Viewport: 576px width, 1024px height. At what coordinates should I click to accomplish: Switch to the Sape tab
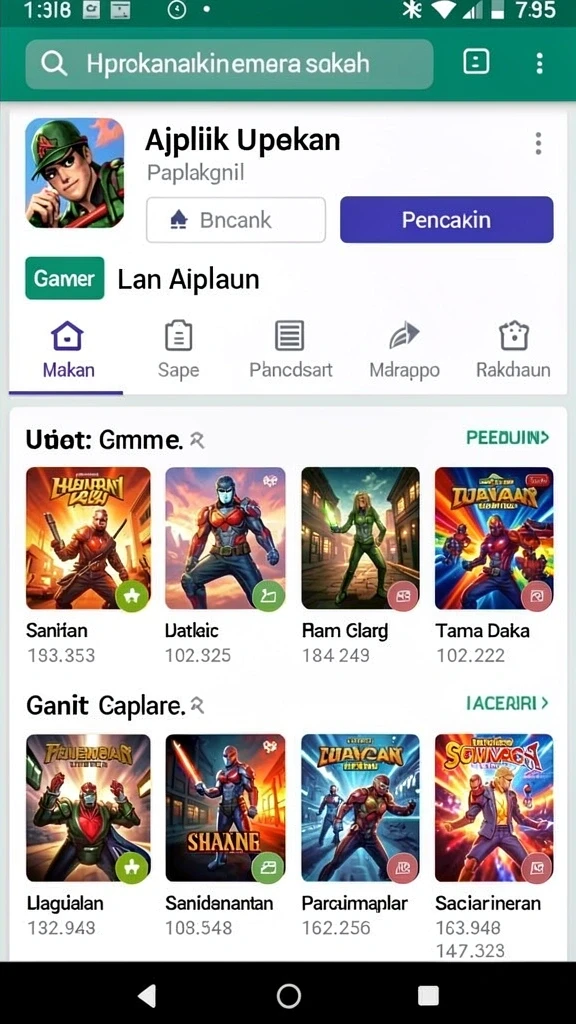coord(178,351)
